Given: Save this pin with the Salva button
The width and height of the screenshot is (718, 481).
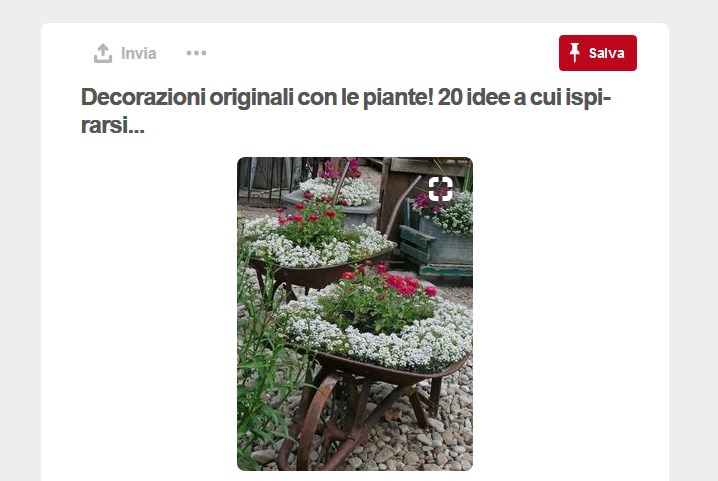Looking at the screenshot, I should pos(597,53).
